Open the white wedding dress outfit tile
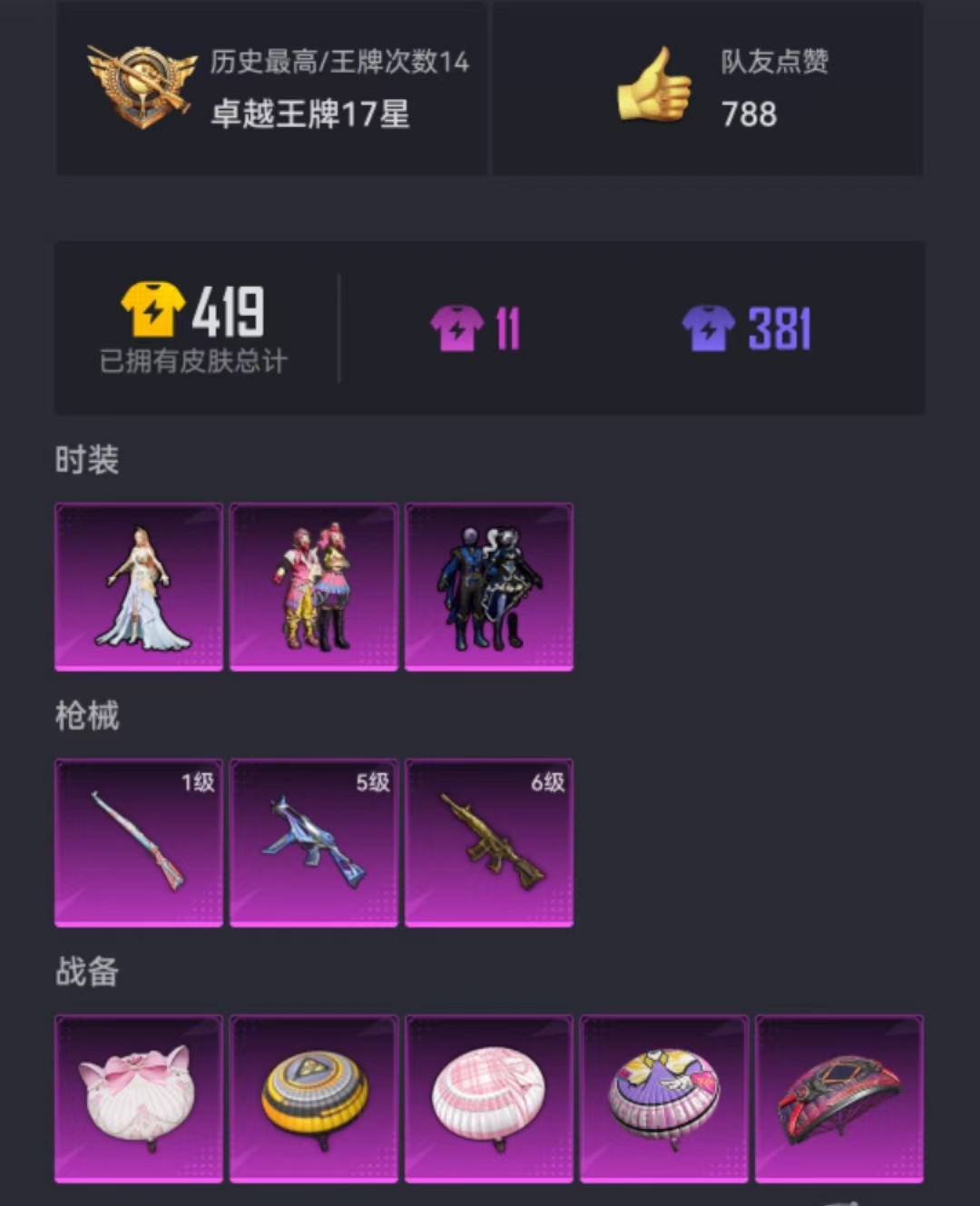 (139, 587)
